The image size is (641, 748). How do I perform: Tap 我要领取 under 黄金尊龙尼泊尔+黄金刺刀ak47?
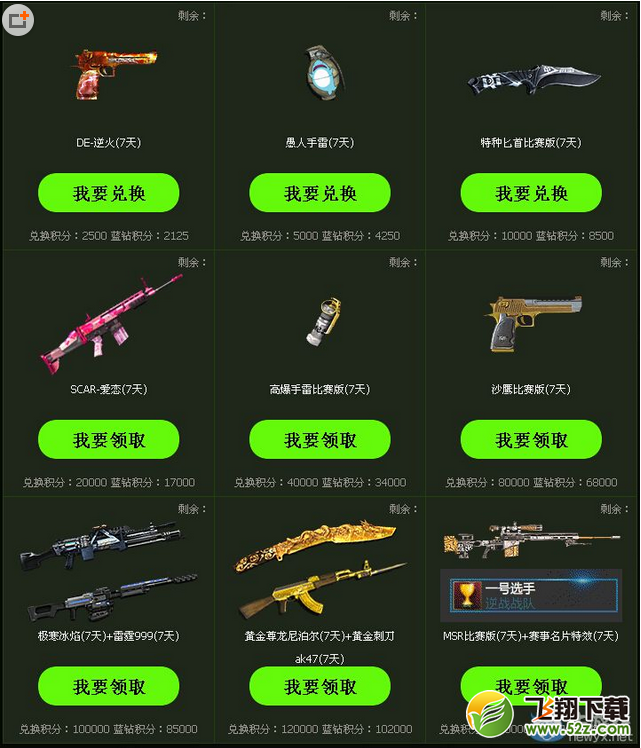[x=320, y=687]
